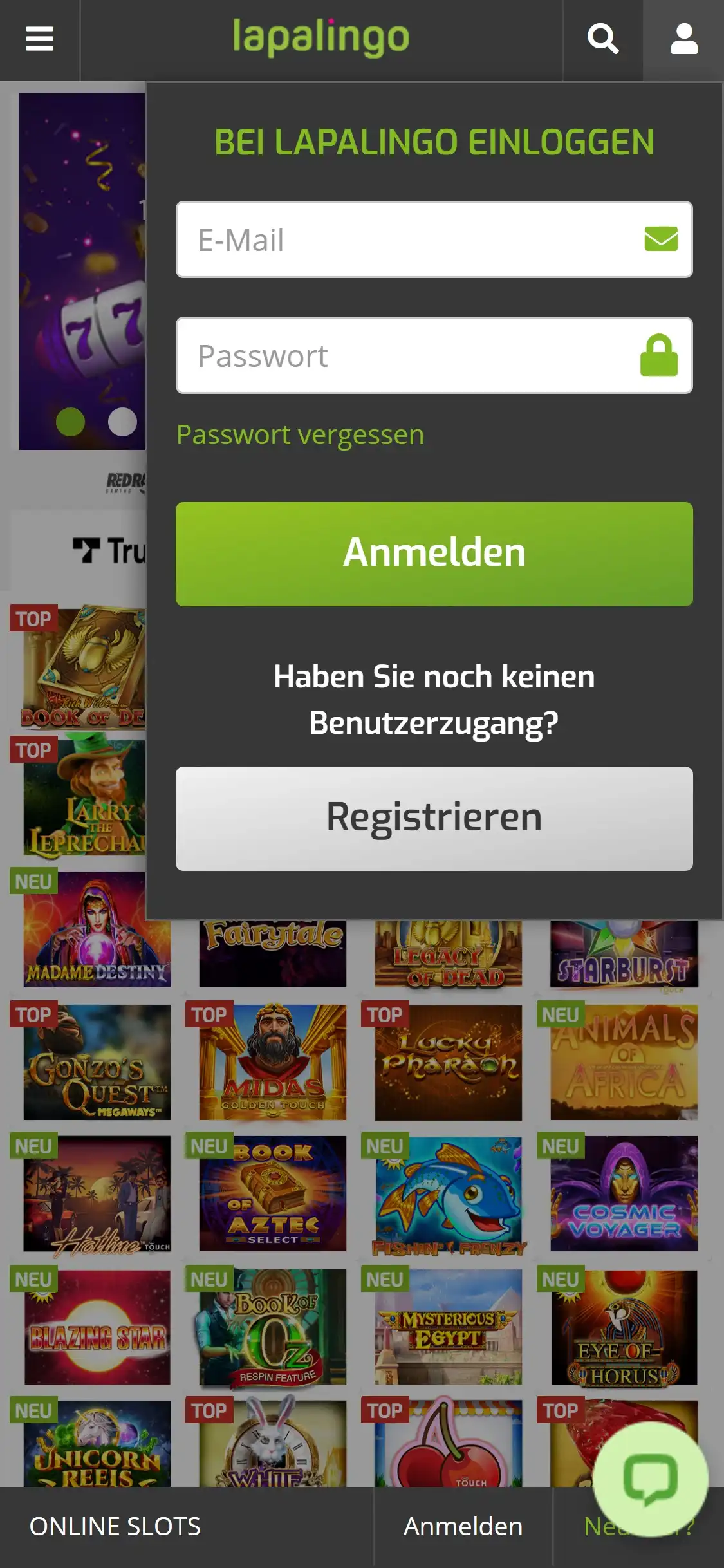
Task: Open the live chat bubble
Action: (650, 1479)
